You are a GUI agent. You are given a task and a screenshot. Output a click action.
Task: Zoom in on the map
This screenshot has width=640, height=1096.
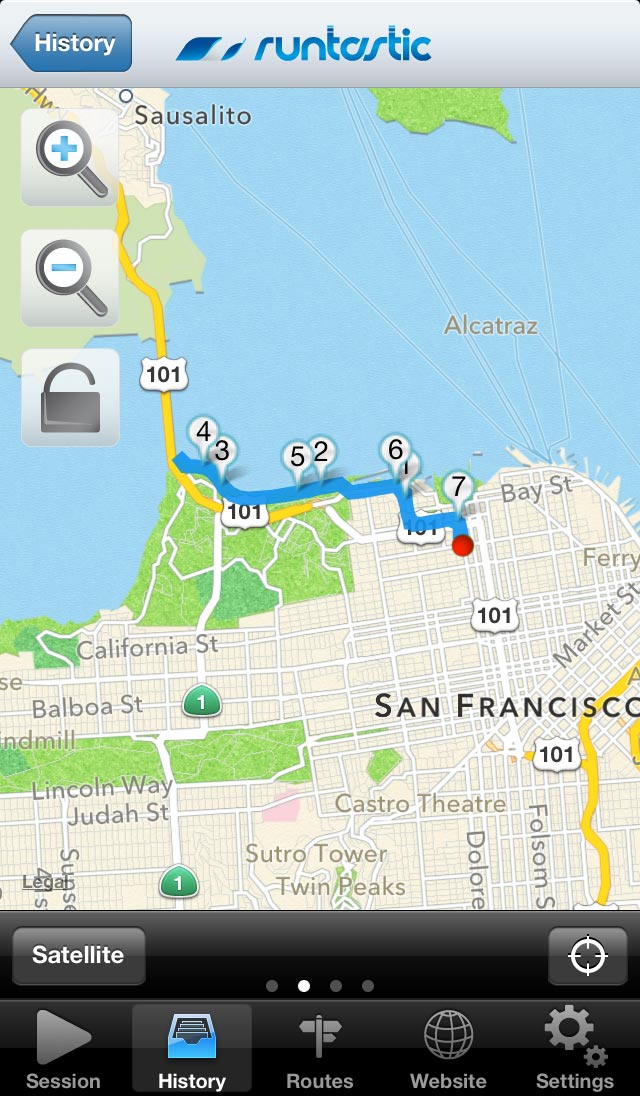(70, 157)
